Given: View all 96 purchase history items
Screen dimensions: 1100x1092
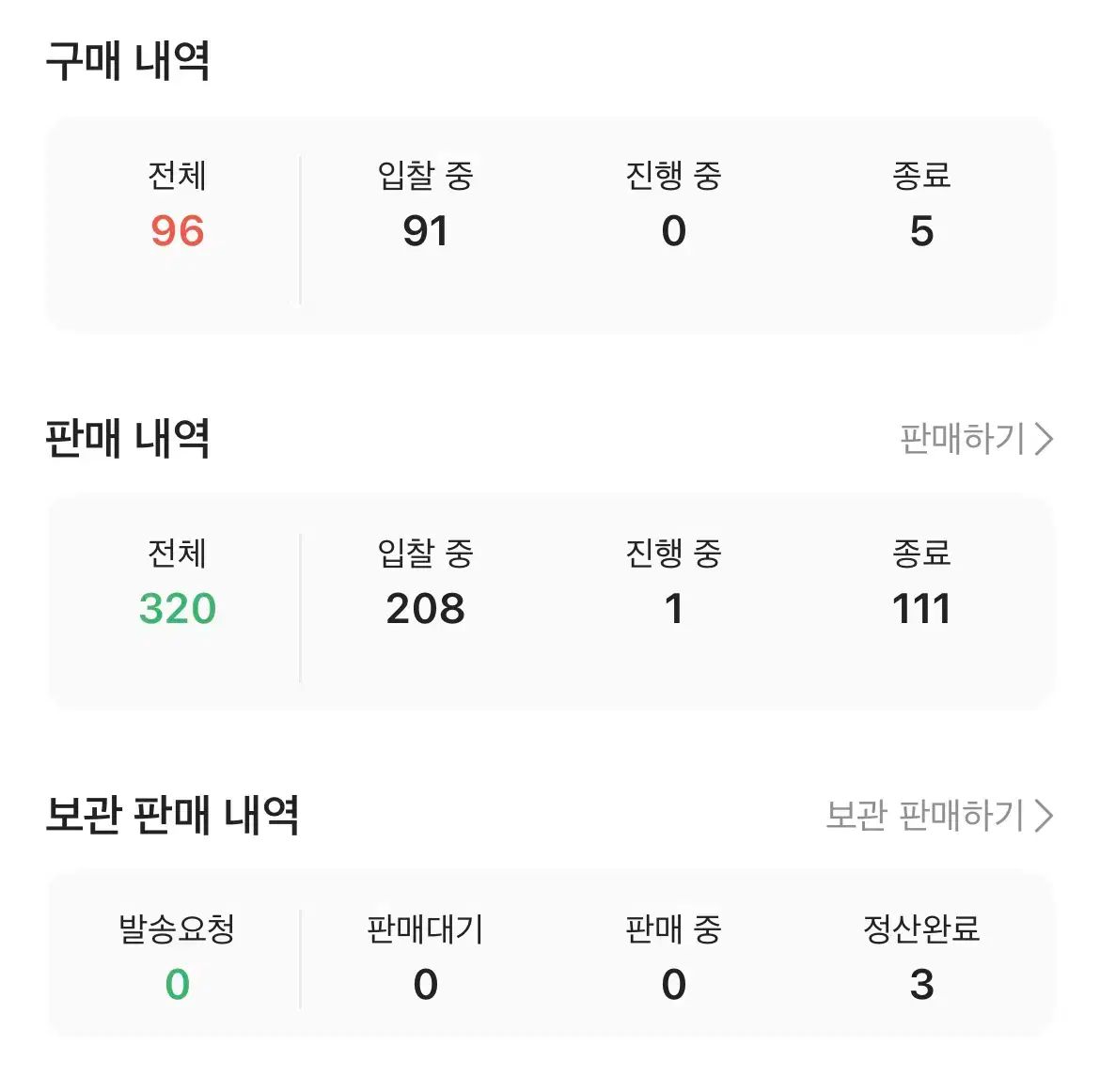Looking at the screenshot, I should coord(177,209).
